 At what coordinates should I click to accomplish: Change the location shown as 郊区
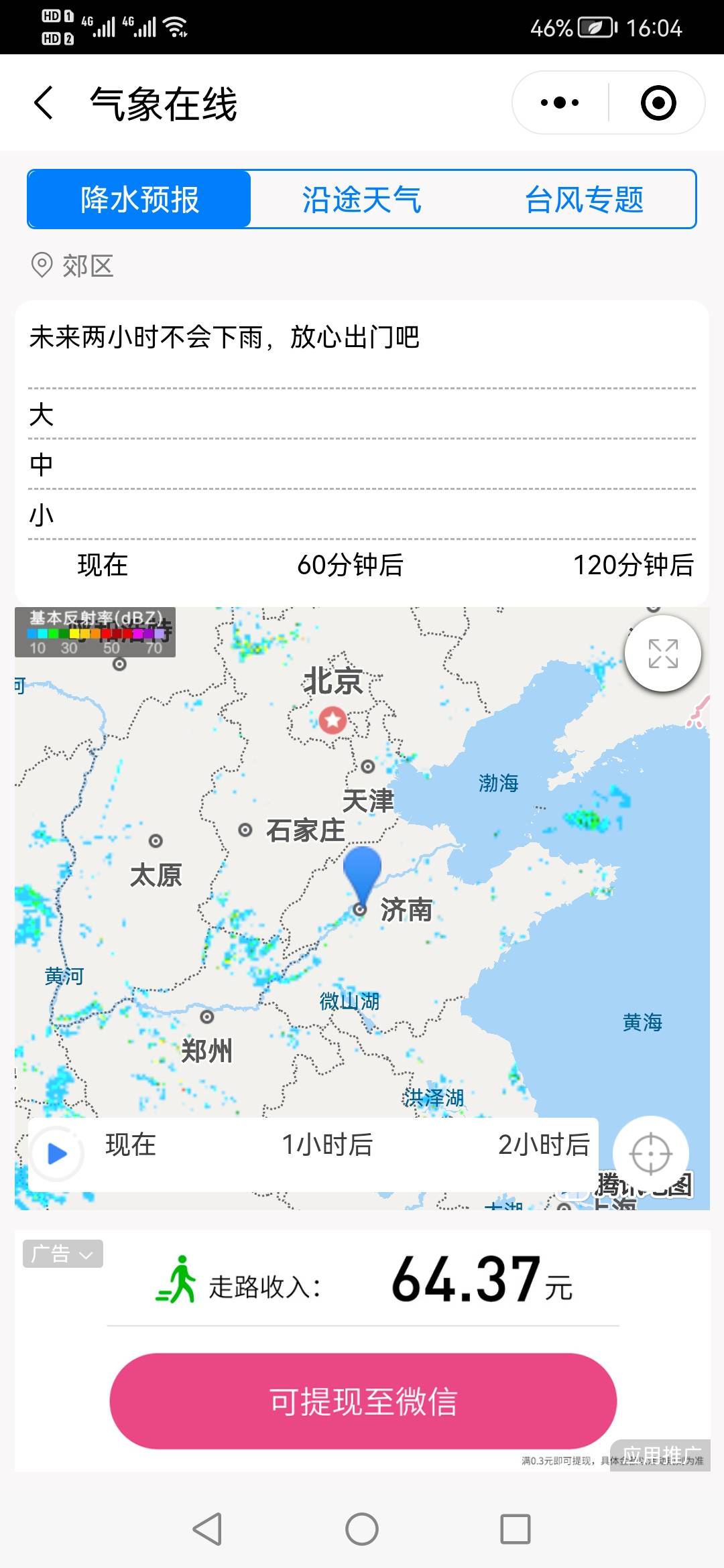click(72, 266)
